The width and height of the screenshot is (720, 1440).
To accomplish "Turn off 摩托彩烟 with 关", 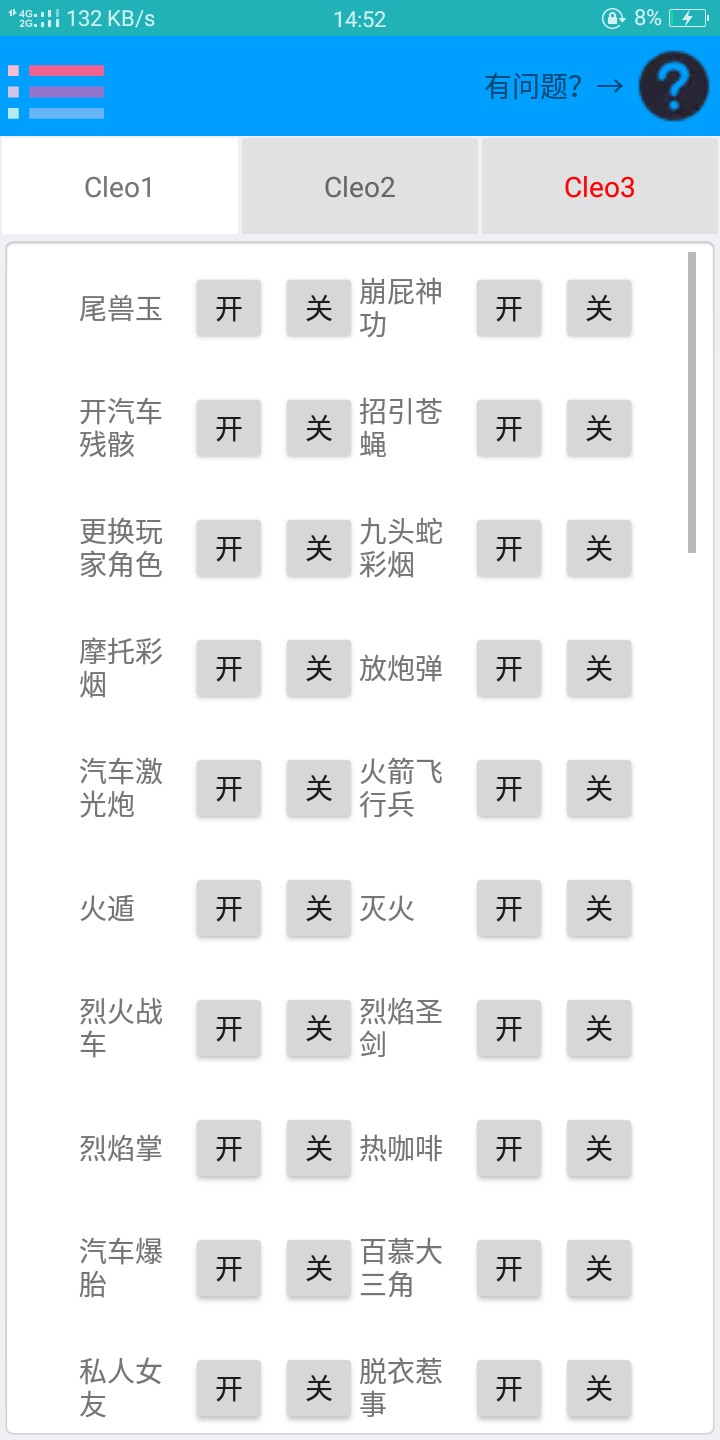I will click(x=319, y=668).
